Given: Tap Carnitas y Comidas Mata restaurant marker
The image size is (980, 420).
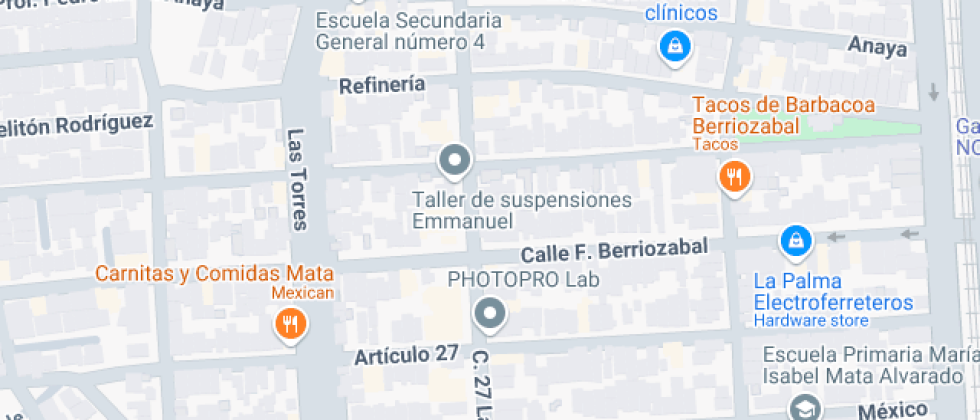Looking at the screenshot, I should [x=290, y=323].
